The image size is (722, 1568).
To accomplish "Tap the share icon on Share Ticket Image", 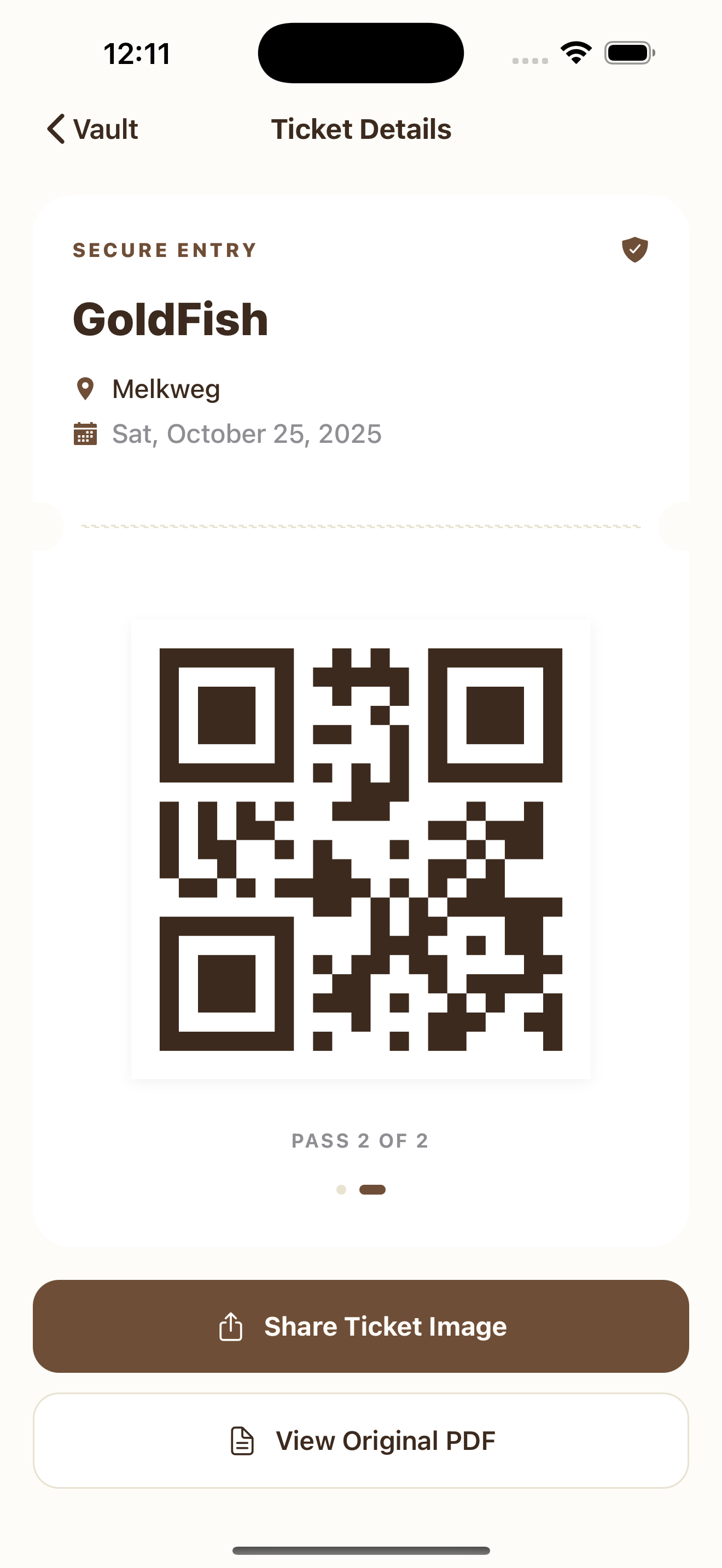I will click(x=230, y=1326).
